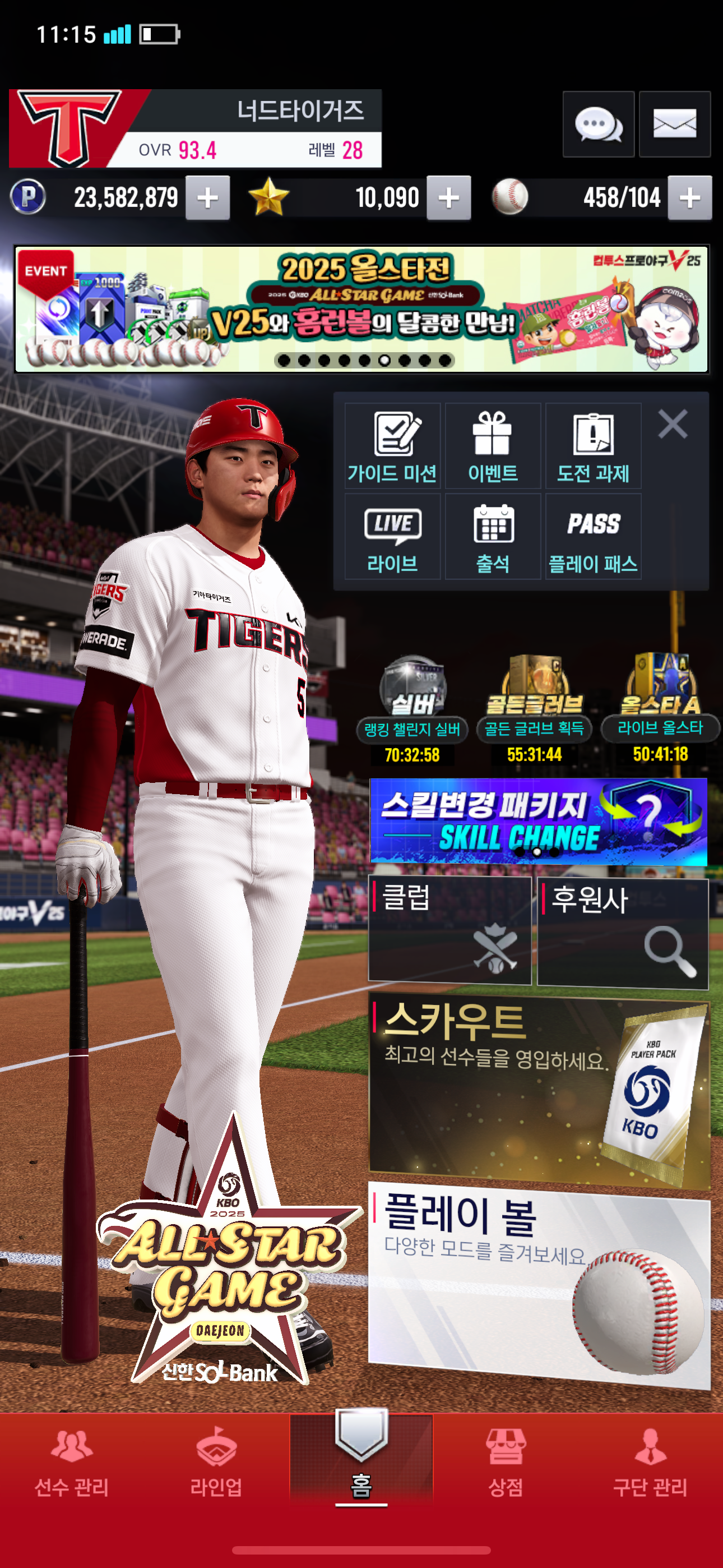
Task: Open 플레이 패스
Action: coord(594,536)
